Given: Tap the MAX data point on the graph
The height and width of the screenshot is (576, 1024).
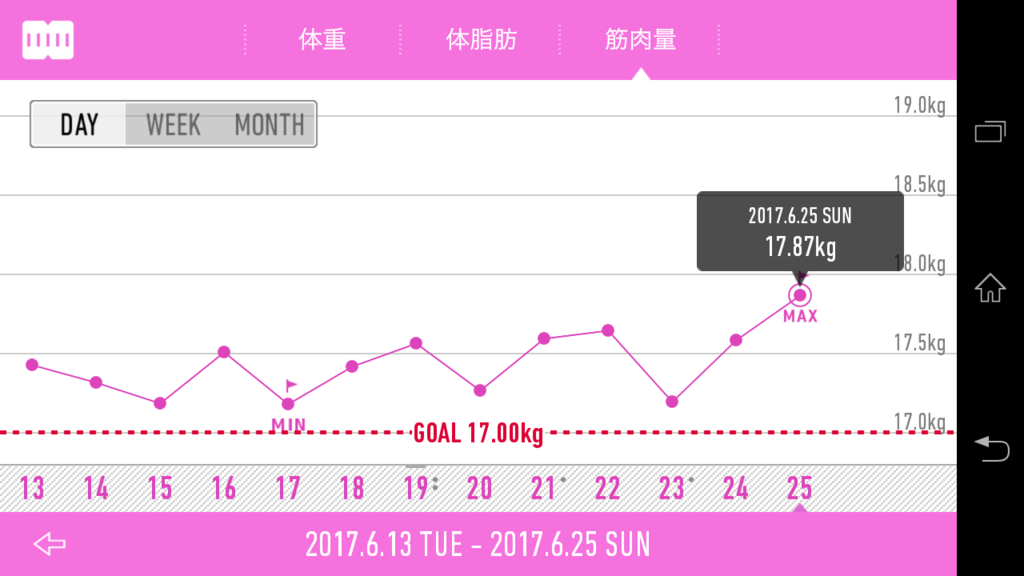Looking at the screenshot, I should pyautogui.click(x=799, y=295).
